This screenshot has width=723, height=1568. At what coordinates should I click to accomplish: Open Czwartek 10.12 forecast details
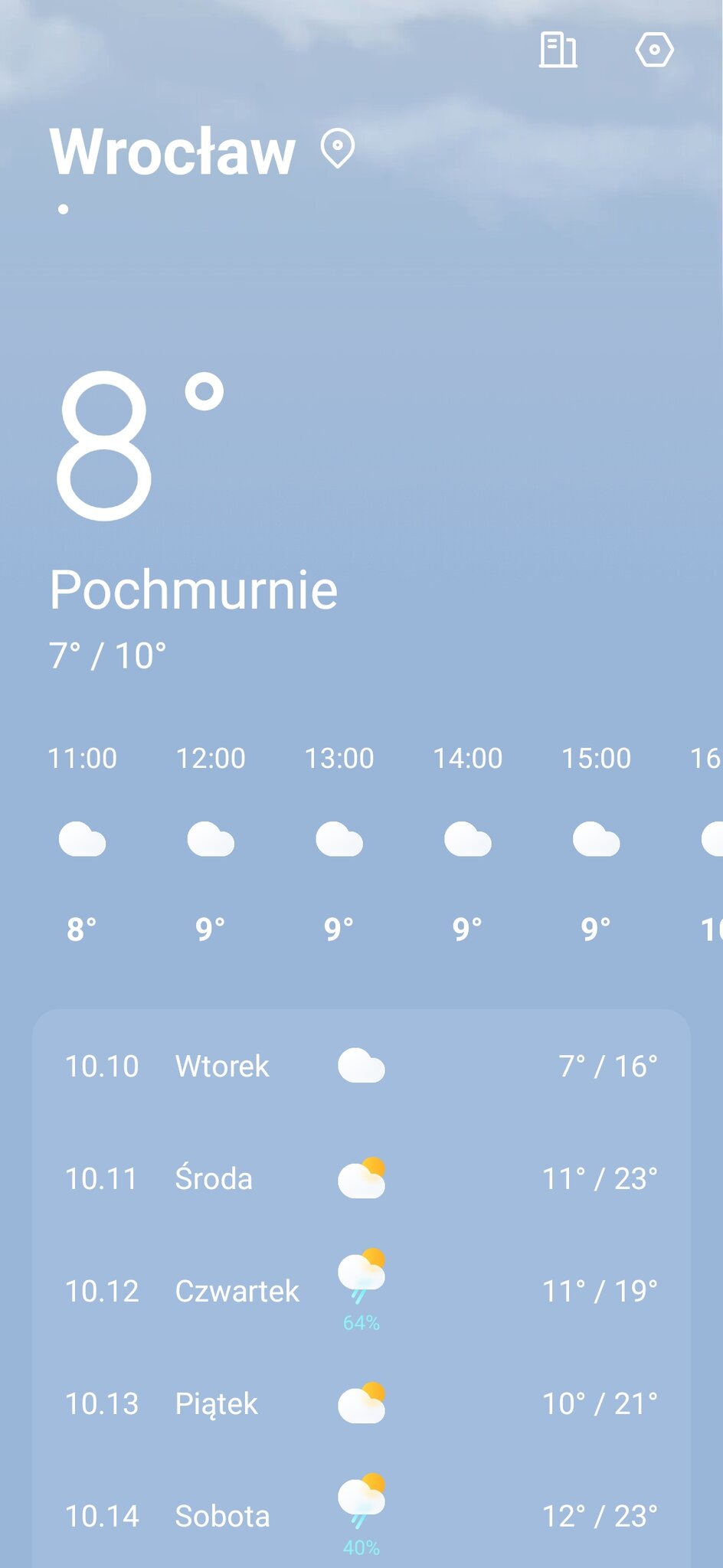pos(361,1291)
